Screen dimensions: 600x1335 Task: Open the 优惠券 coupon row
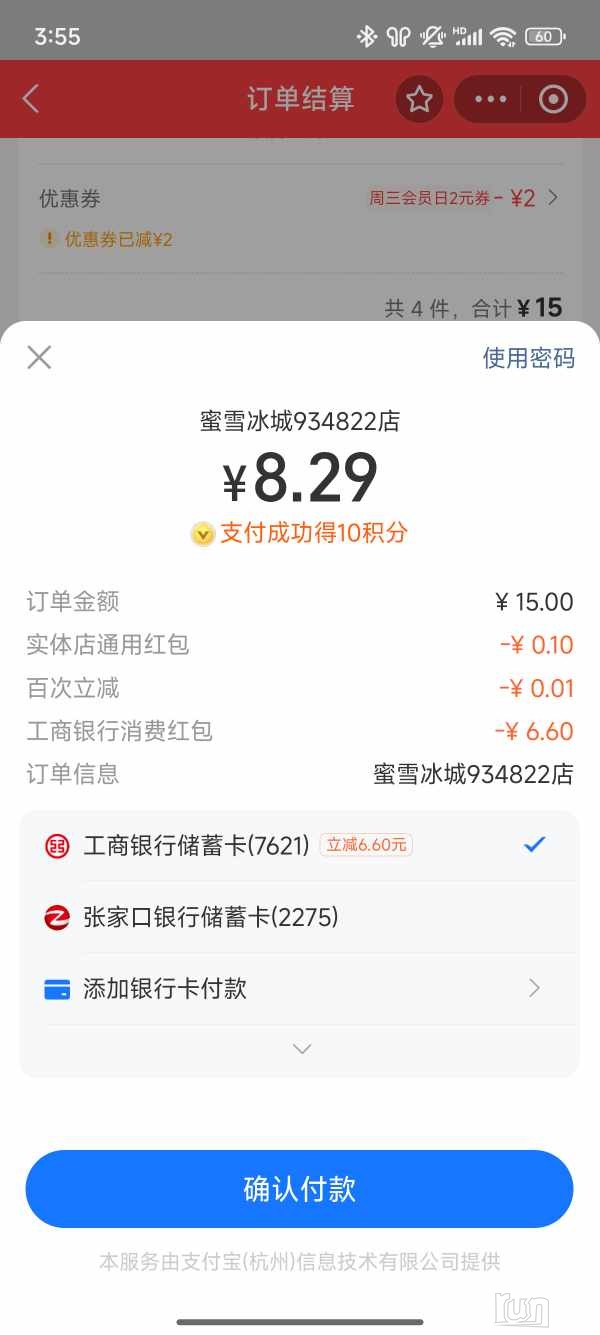point(300,198)
